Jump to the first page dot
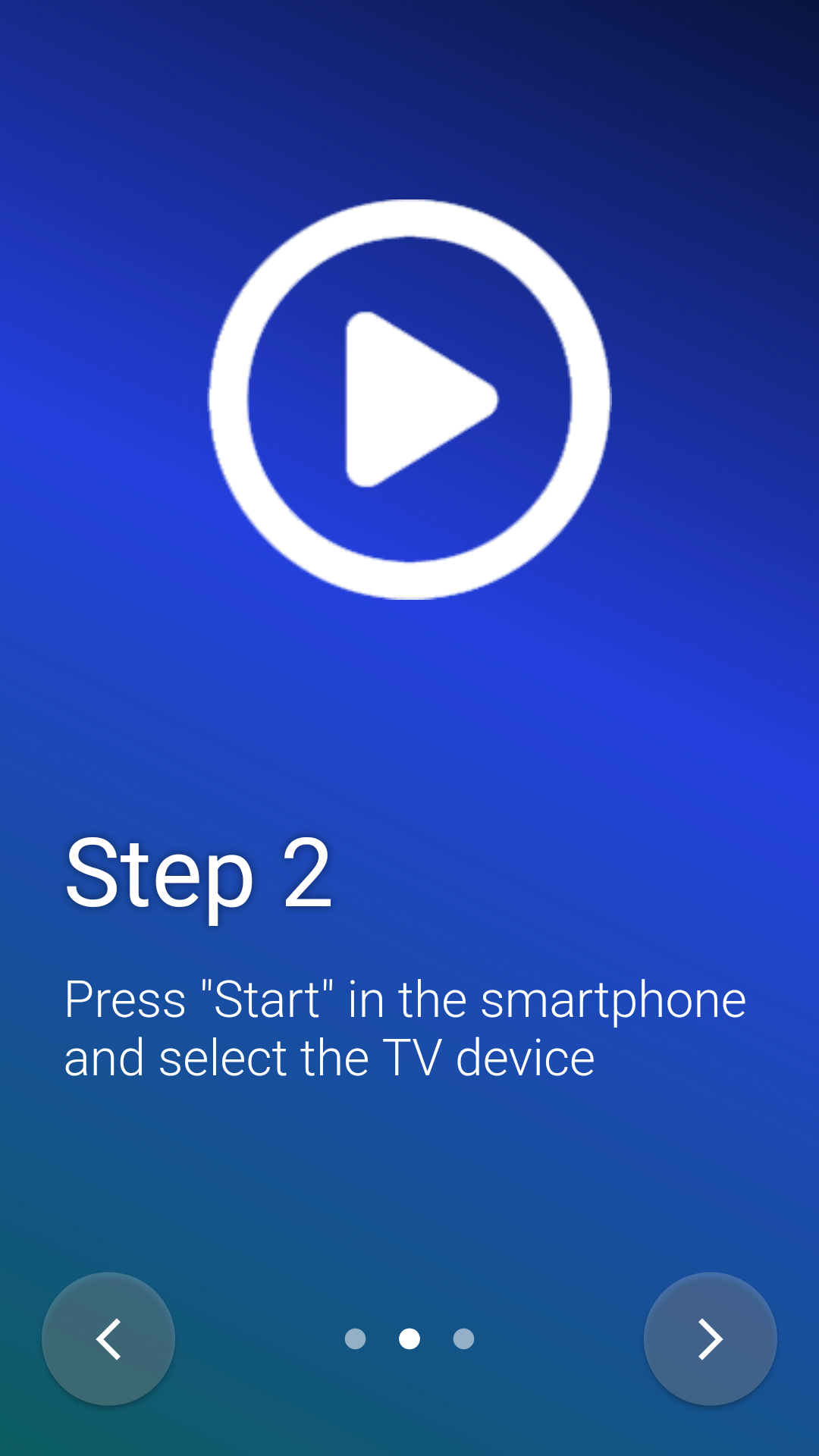Screen dimensions: 819x1456 pyautogui.click(x=355, y=1338)
